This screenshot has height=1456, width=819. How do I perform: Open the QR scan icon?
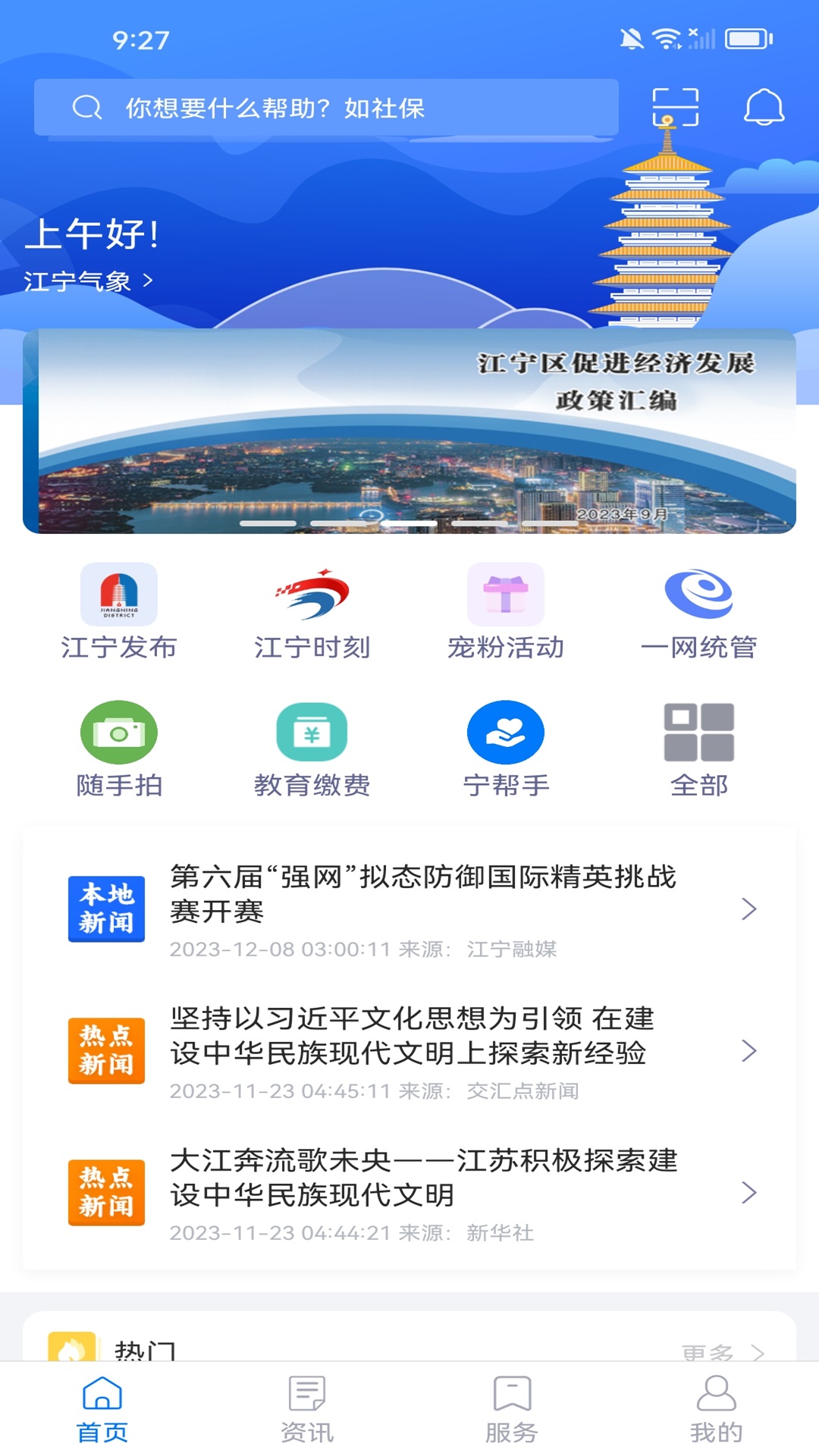pyautogui.click(x=675, y=107)
